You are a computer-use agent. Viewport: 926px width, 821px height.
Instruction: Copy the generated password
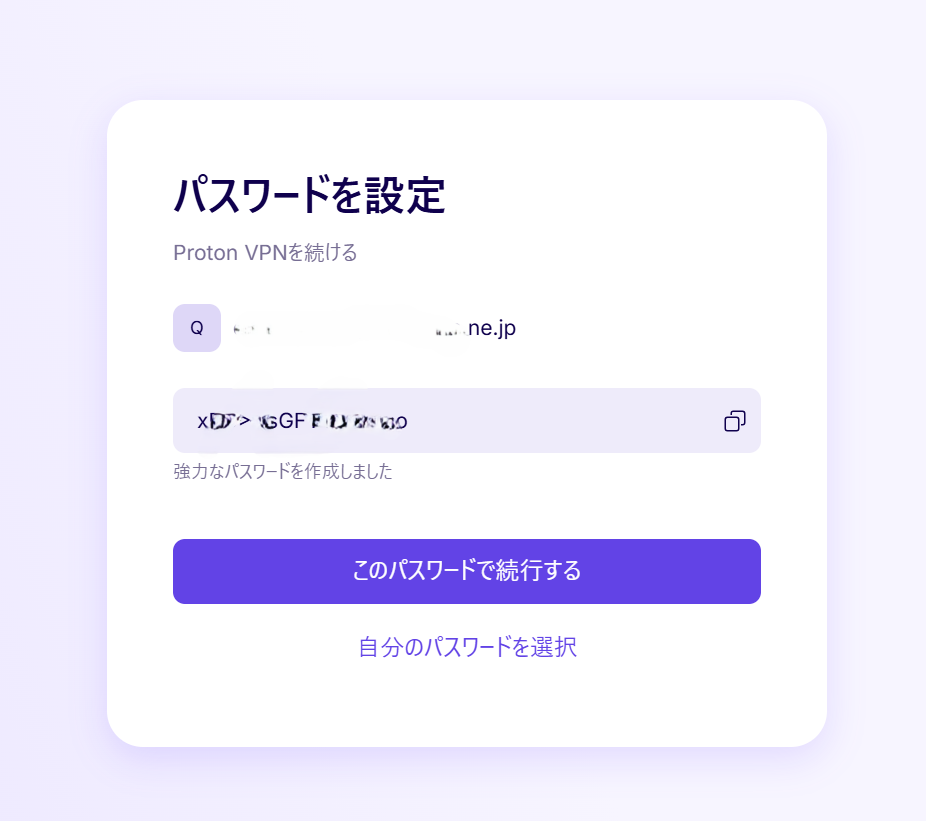pos(734,421)
